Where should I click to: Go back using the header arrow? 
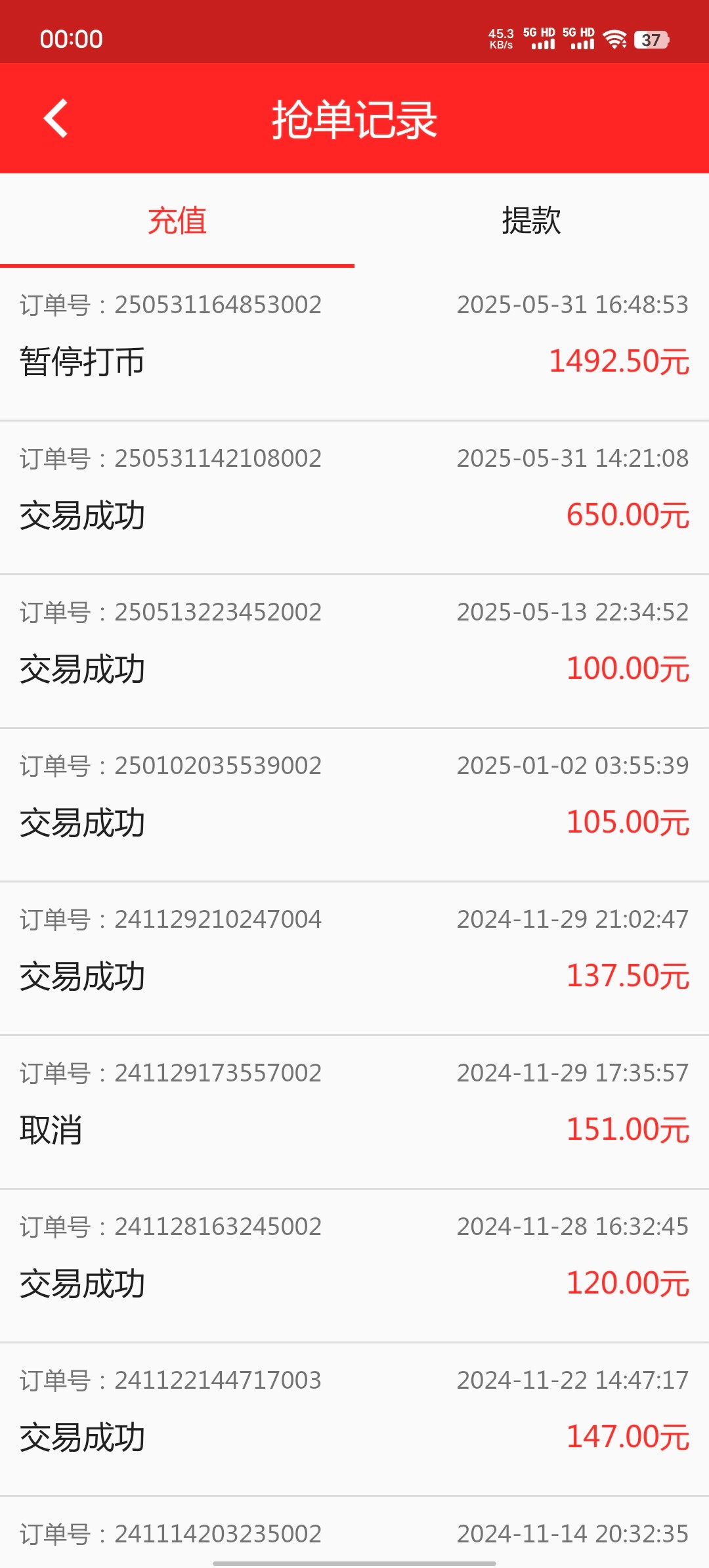point(56,119)
